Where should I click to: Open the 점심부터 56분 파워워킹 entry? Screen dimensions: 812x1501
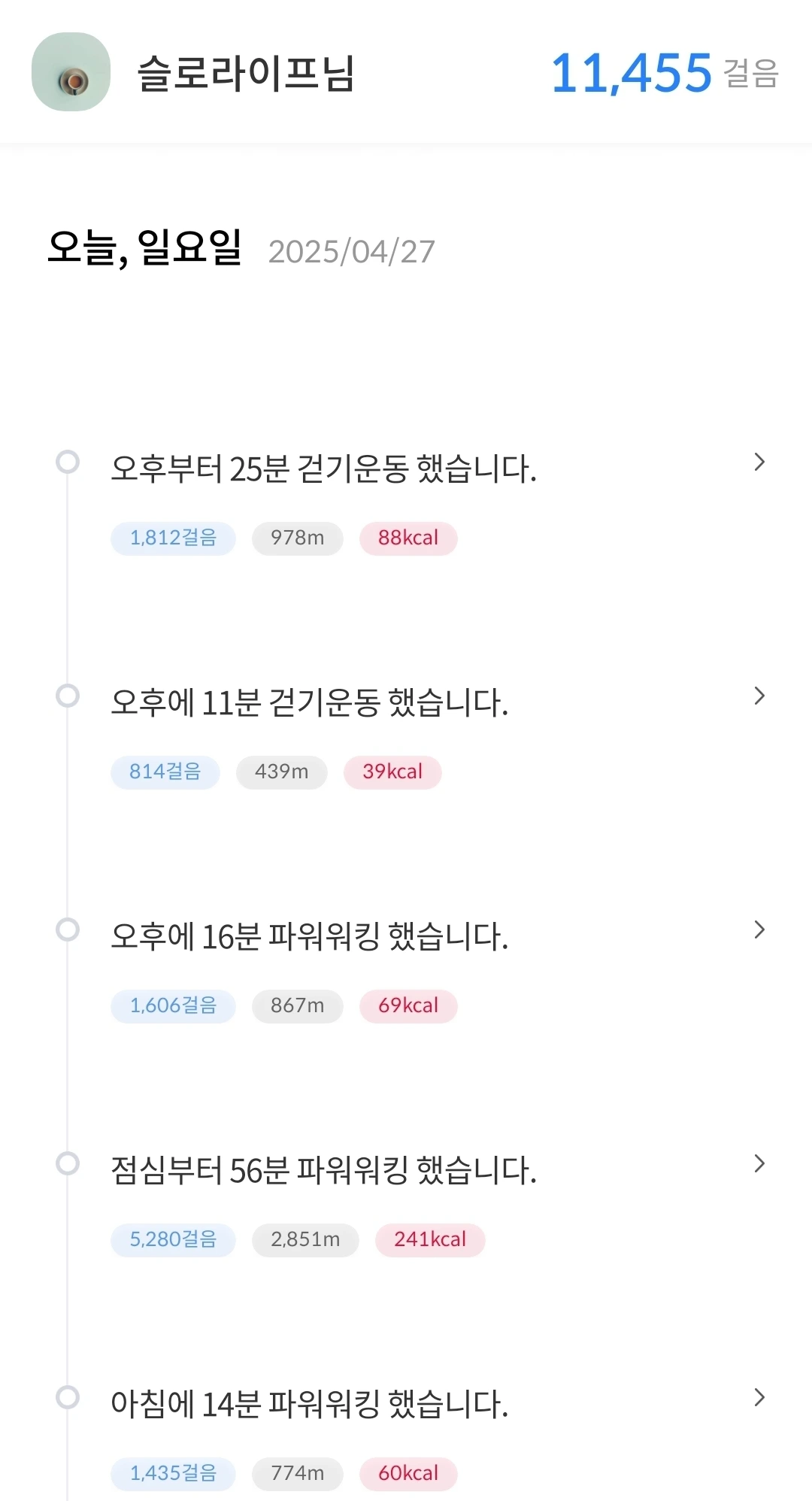pyautogui.click(x=323, y=1171)
